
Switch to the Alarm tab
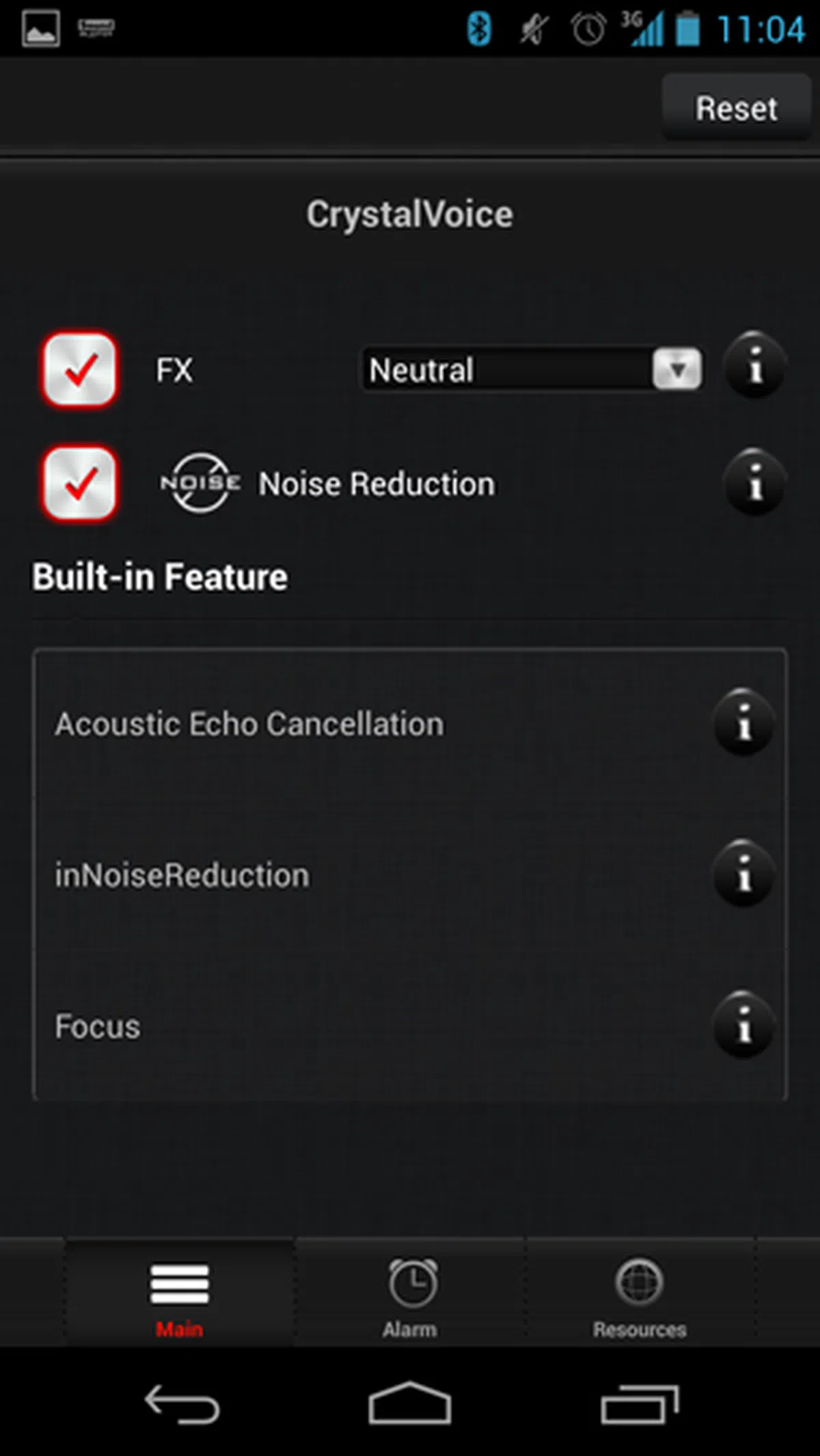[x=410, y=1296]
